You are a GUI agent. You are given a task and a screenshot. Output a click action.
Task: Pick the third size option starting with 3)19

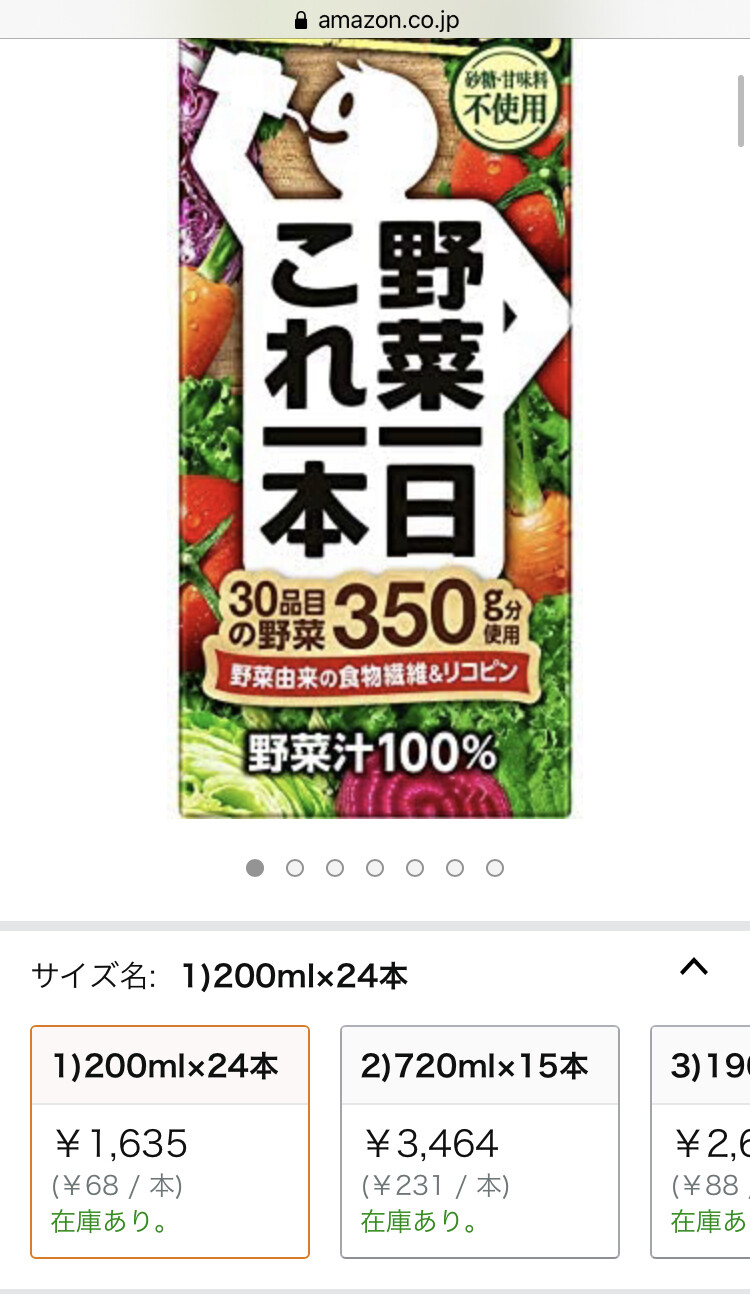(x=702, y=1141)
